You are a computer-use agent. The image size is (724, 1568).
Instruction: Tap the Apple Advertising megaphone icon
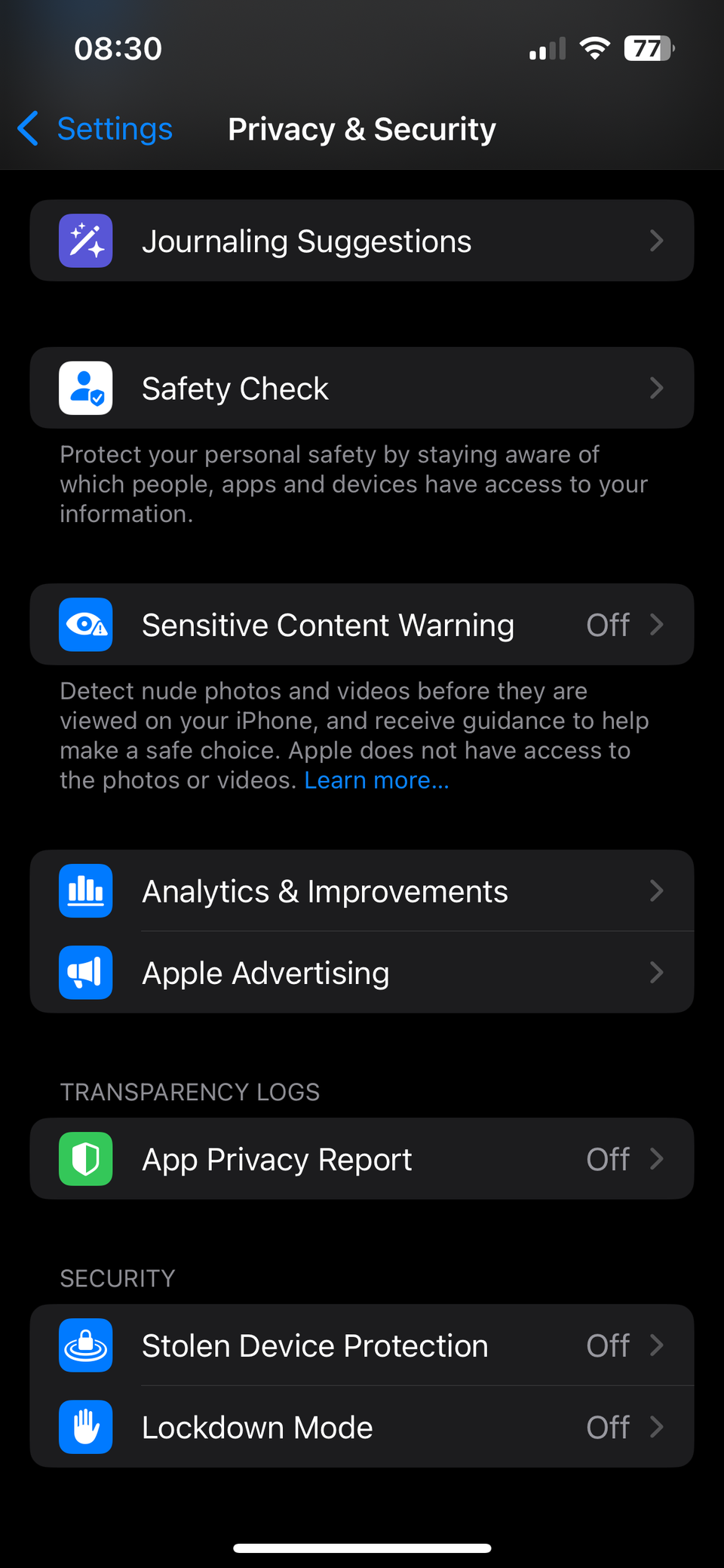point(85,973)
